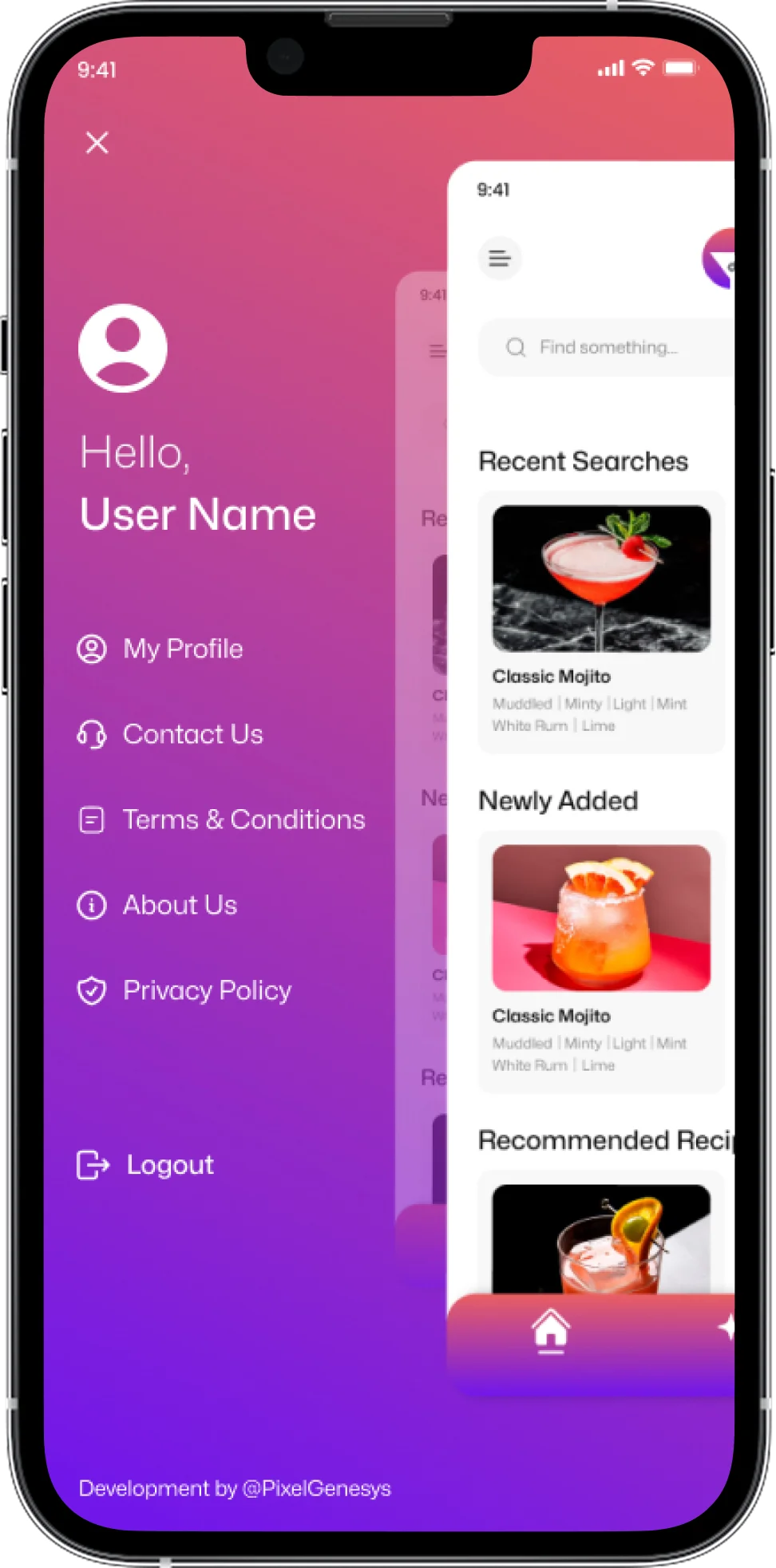Log out of the account
Screen dimensions: 776x1568
(x=168, y=1165)
